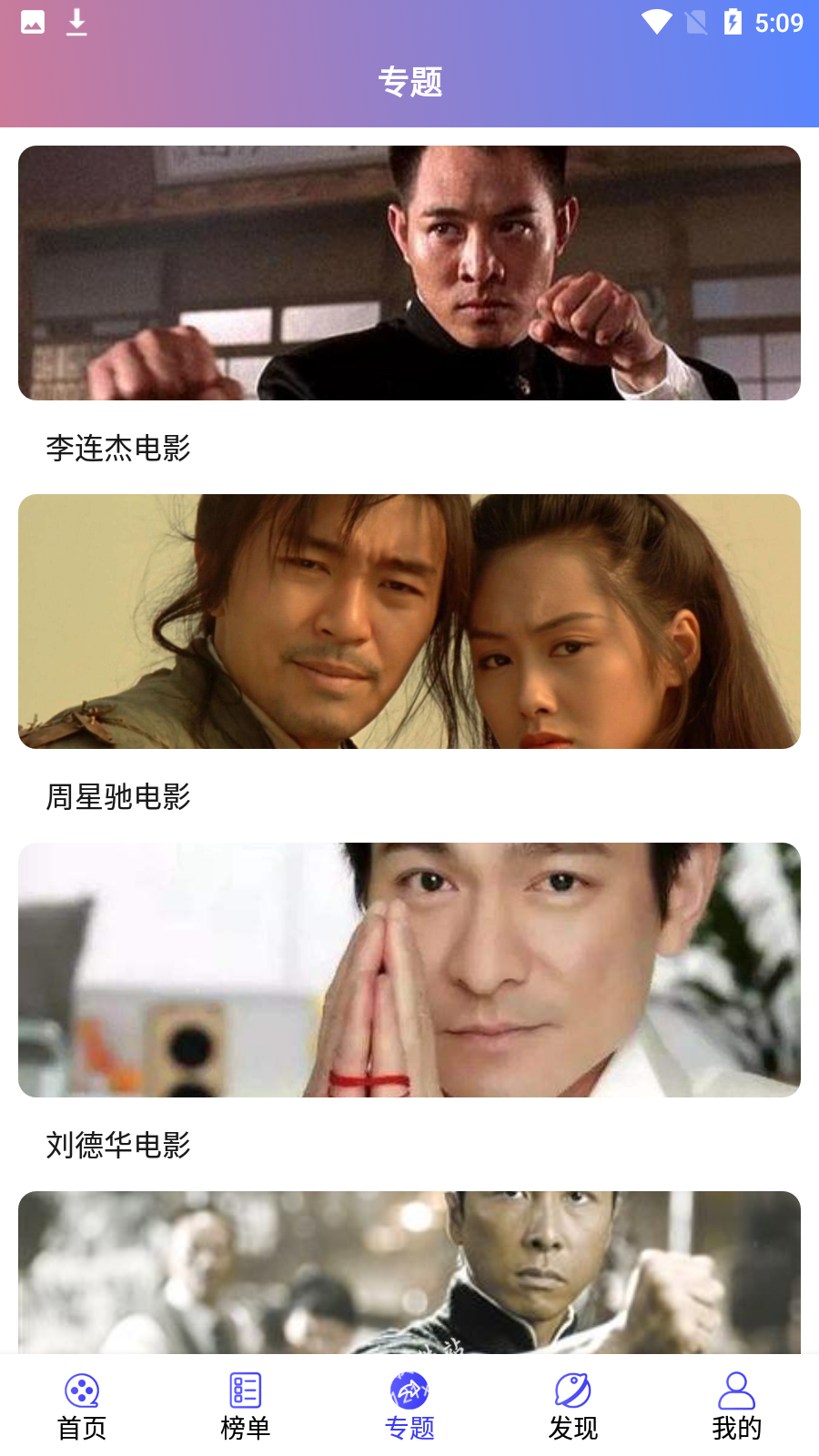Open the 我的 tab
The width and height of the screenshot is (819, 1456).
[x=737, y=1407]
